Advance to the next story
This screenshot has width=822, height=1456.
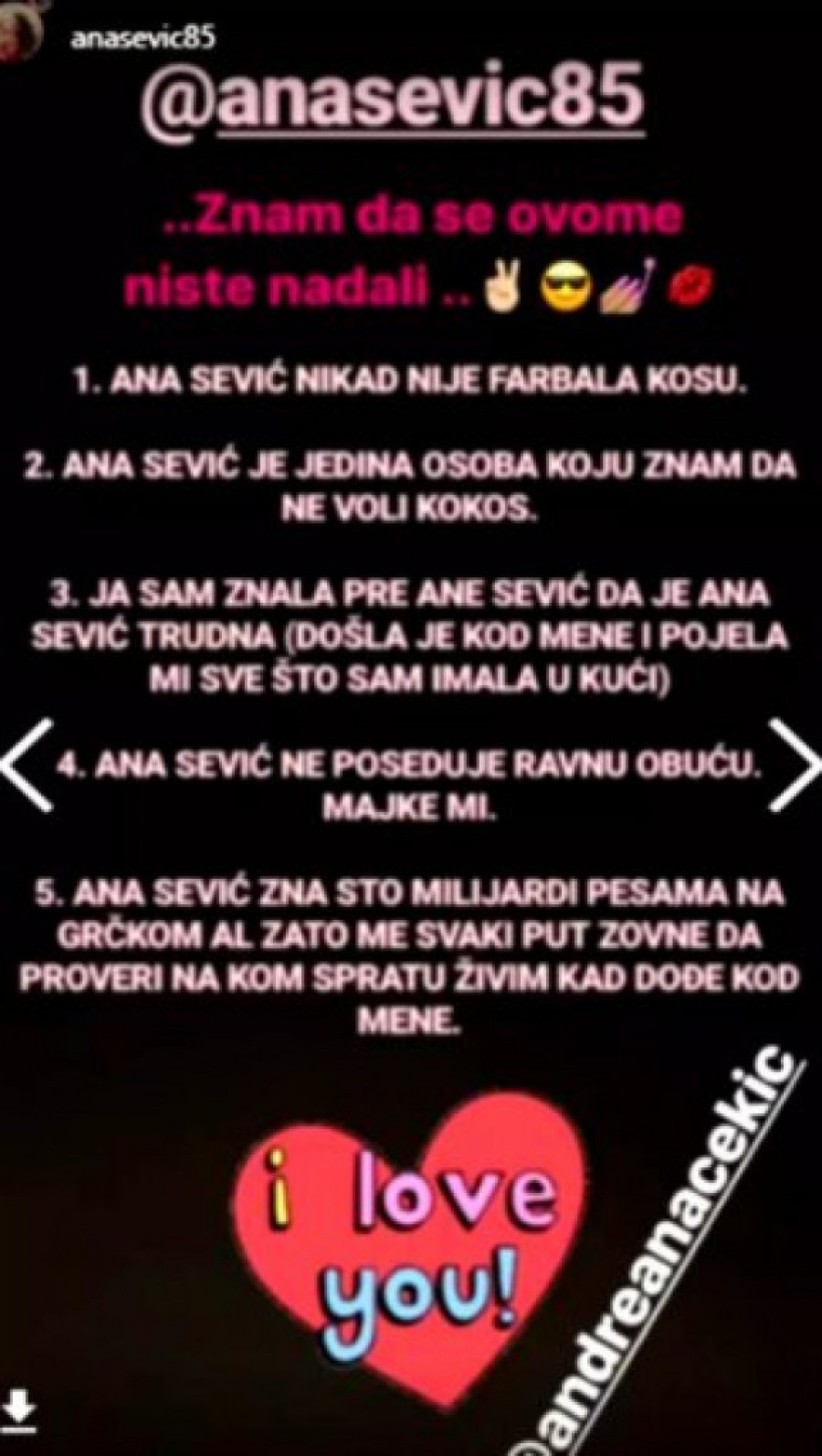[793, 765]
